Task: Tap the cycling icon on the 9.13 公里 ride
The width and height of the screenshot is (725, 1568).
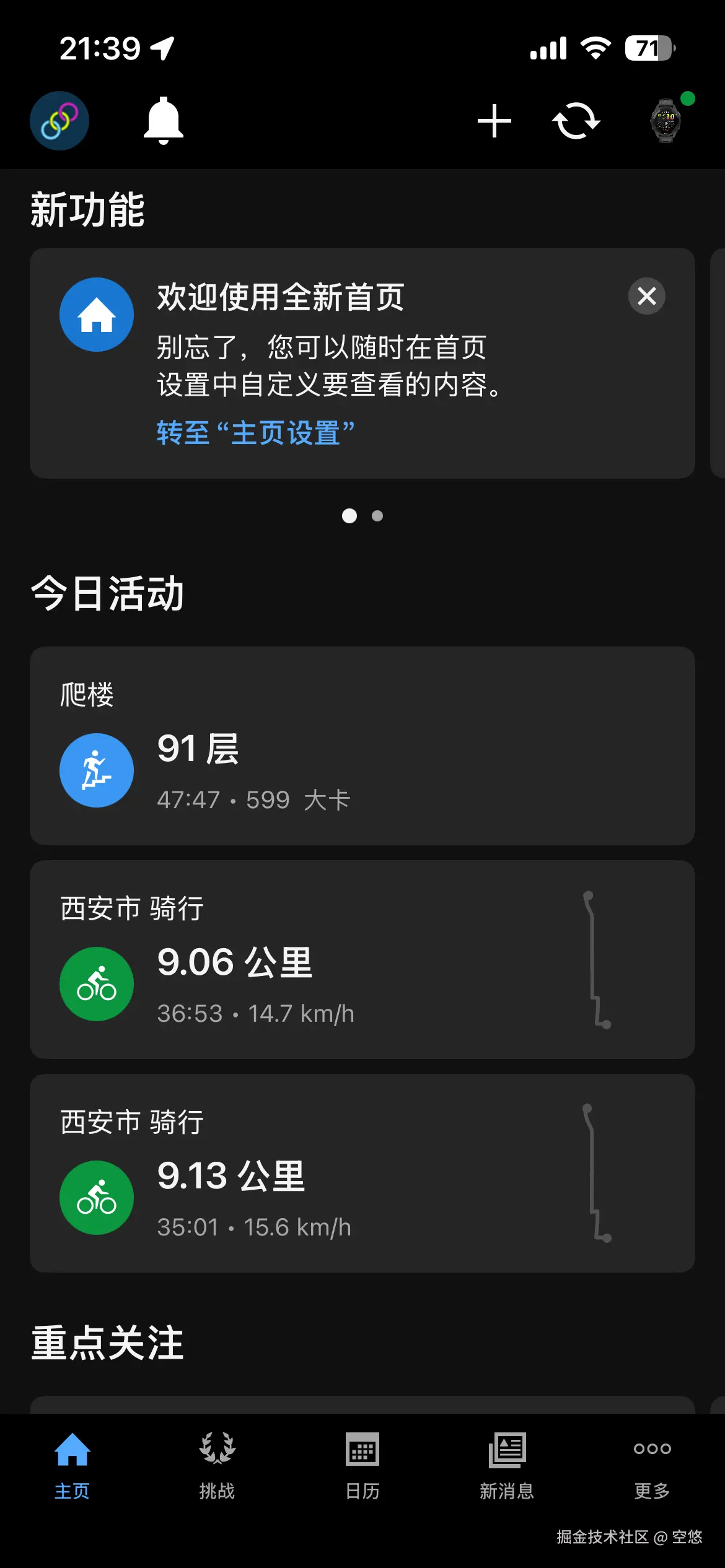Action: pyautogui.click(x=96, y=1198)
